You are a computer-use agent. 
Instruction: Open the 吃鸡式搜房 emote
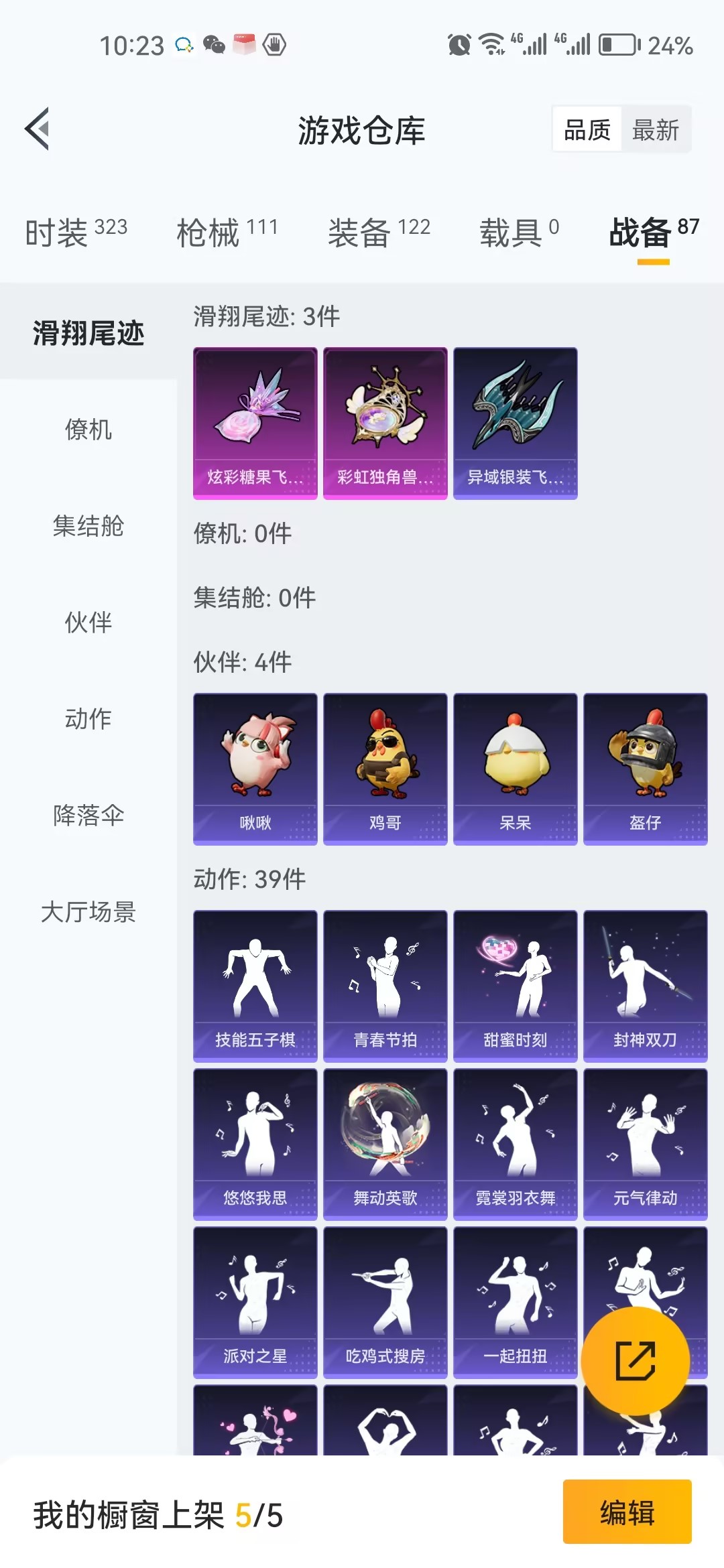(x=385, y=1302)
